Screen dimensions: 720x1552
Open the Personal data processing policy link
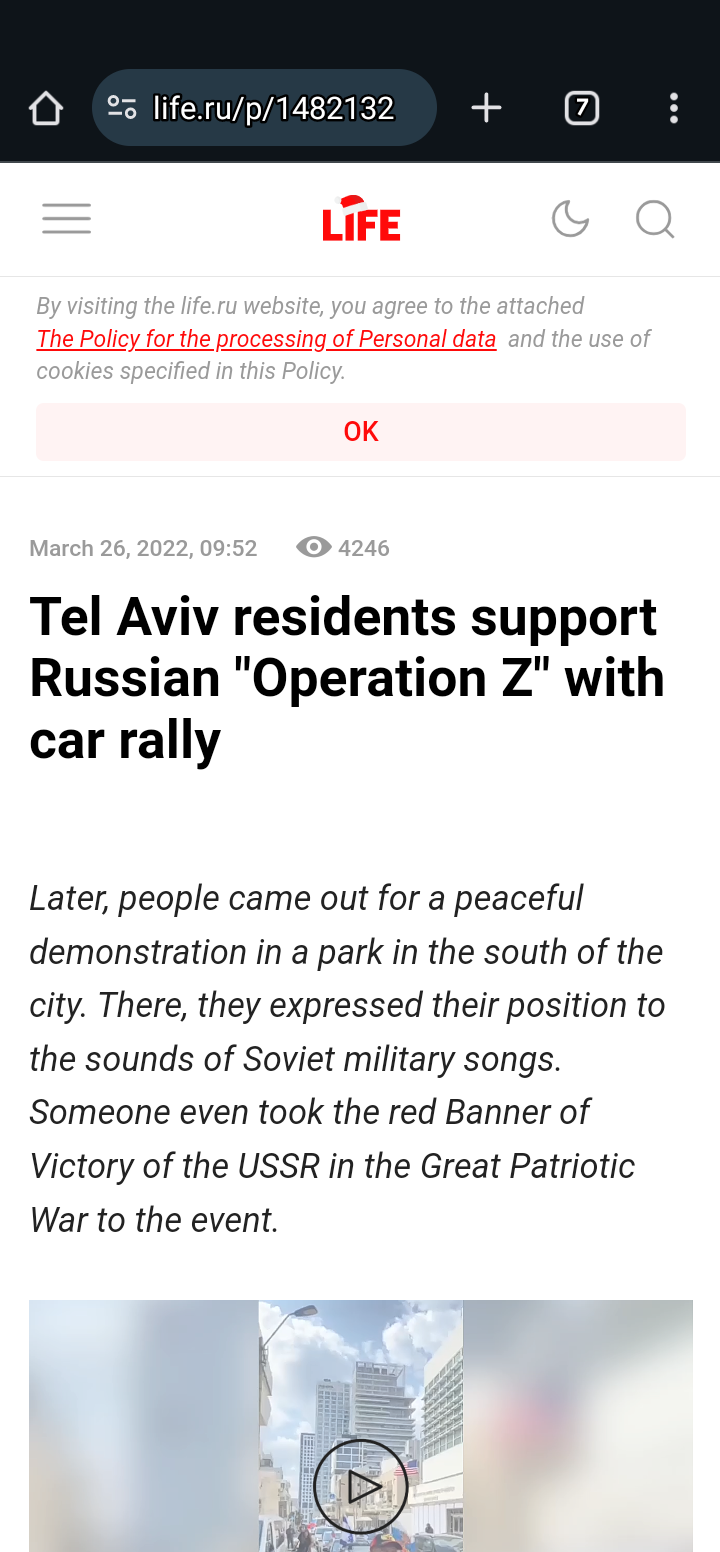click(267, 339)
